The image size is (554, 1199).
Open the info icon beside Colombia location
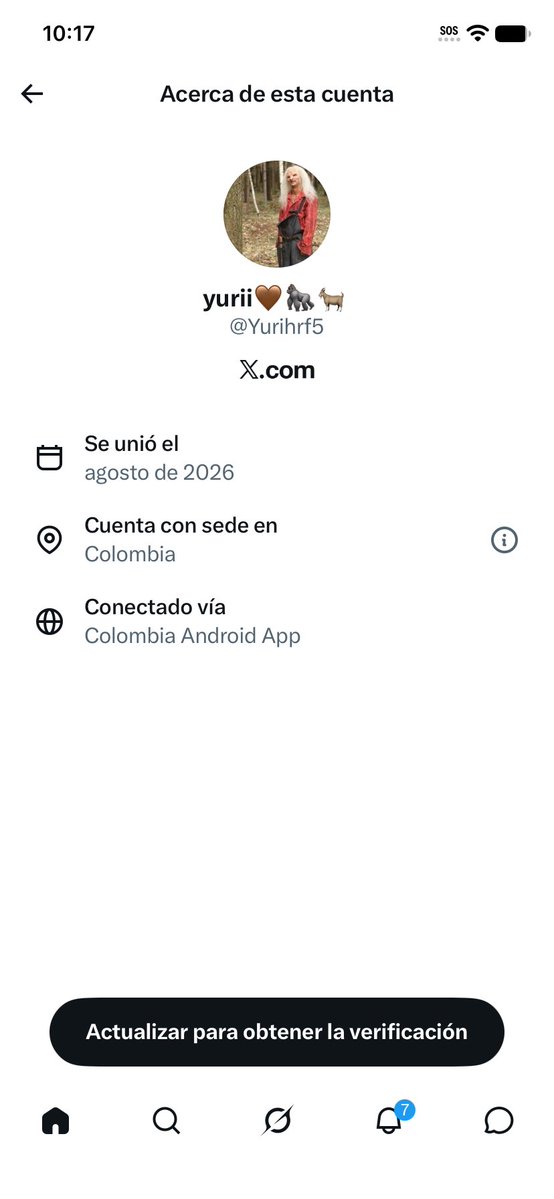coord(504,540)
